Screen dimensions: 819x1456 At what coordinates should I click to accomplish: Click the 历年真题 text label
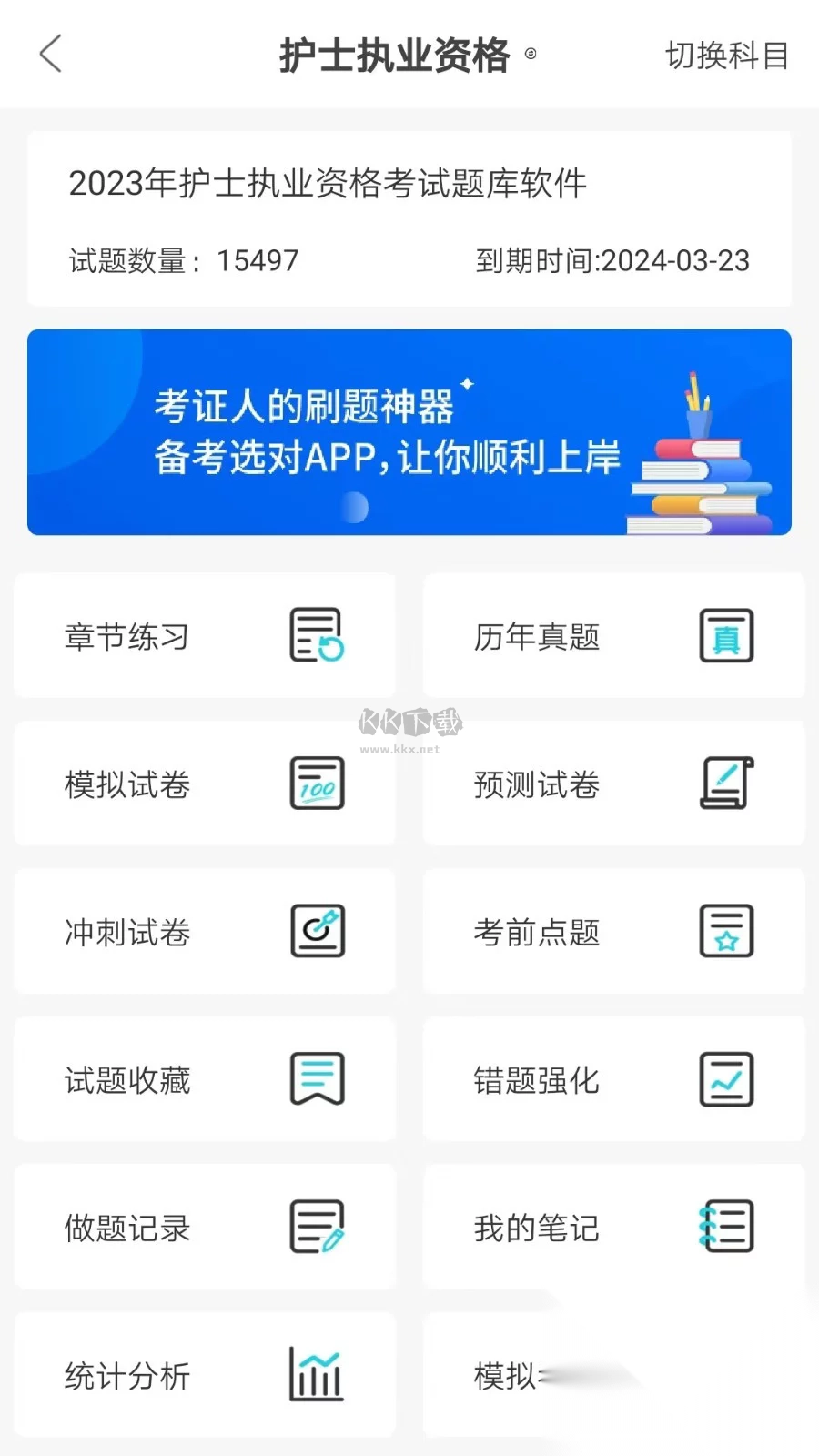[x=535, y=636]
